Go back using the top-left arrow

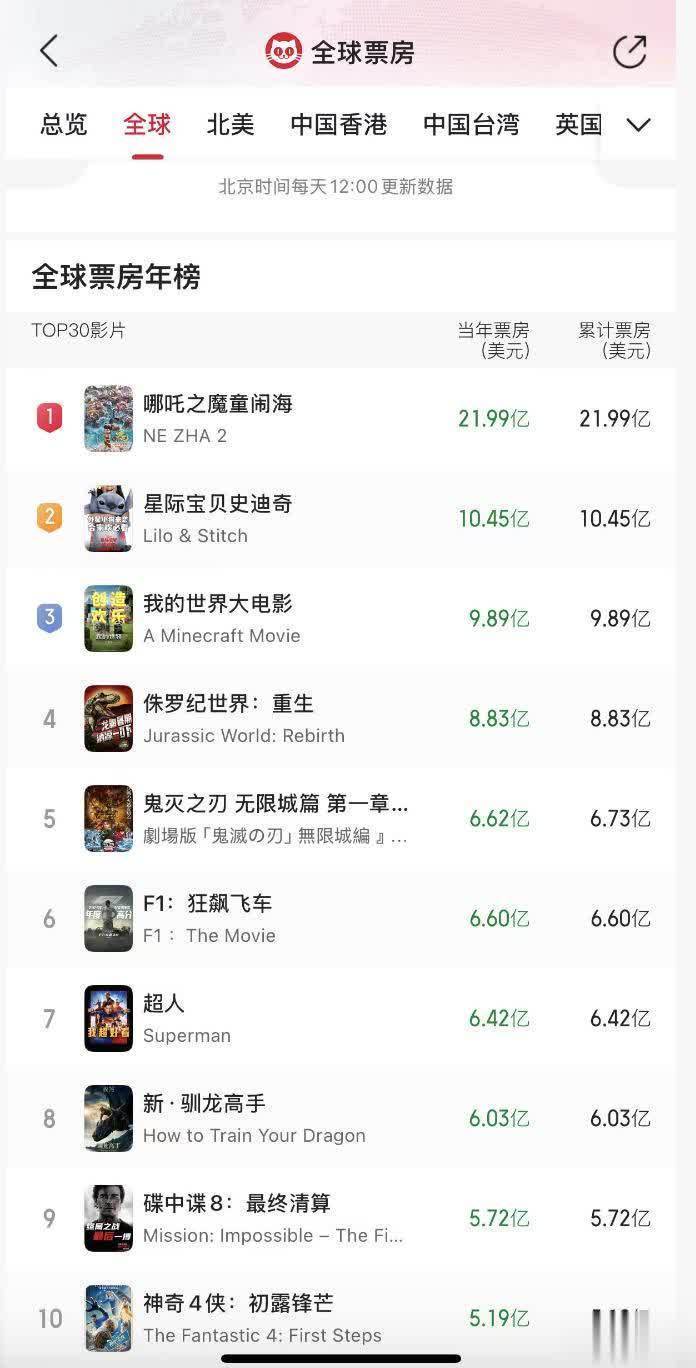pyautogui.click(x=48, y=51)
